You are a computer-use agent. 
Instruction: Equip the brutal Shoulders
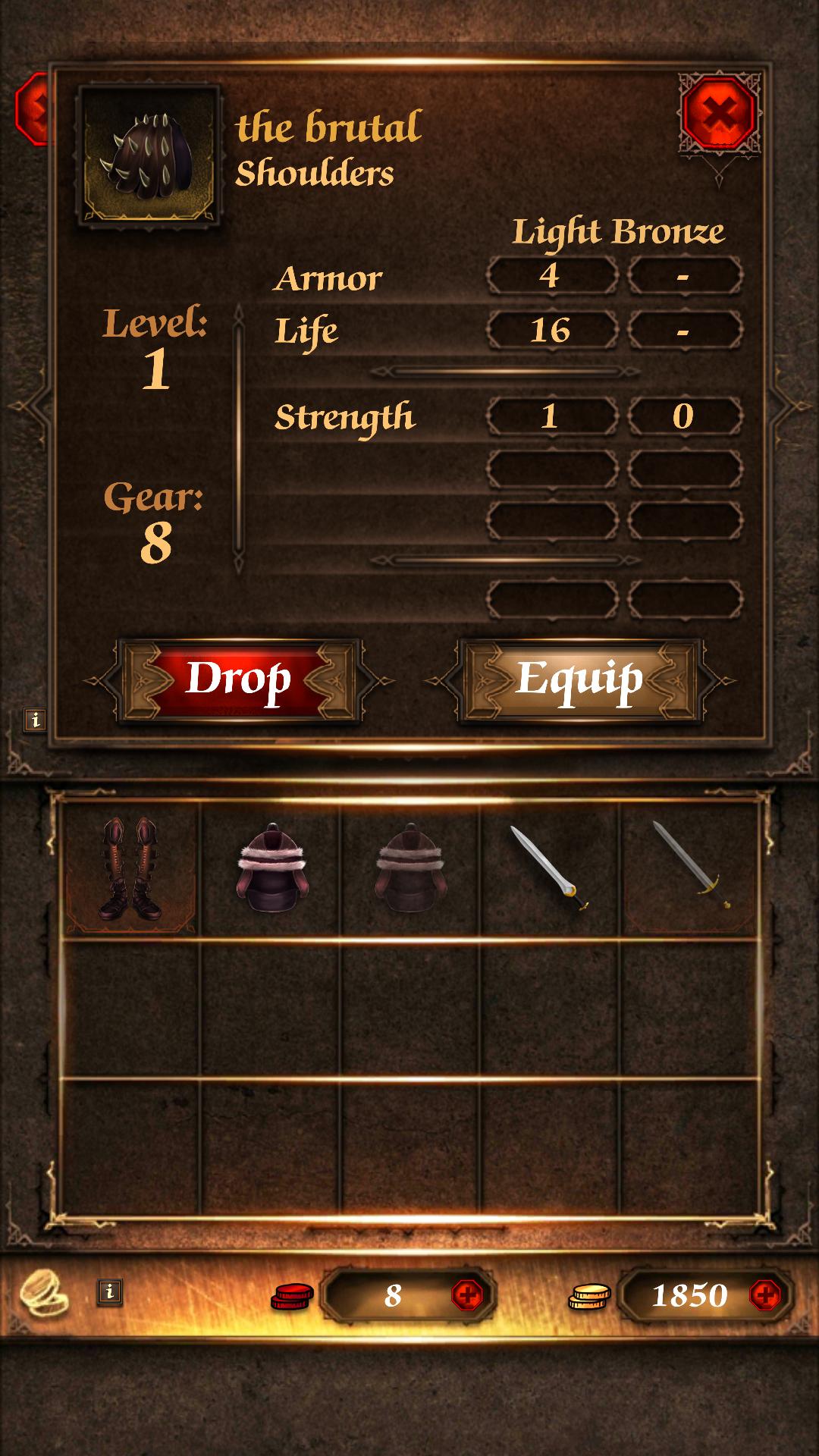(x=580, y=679)
